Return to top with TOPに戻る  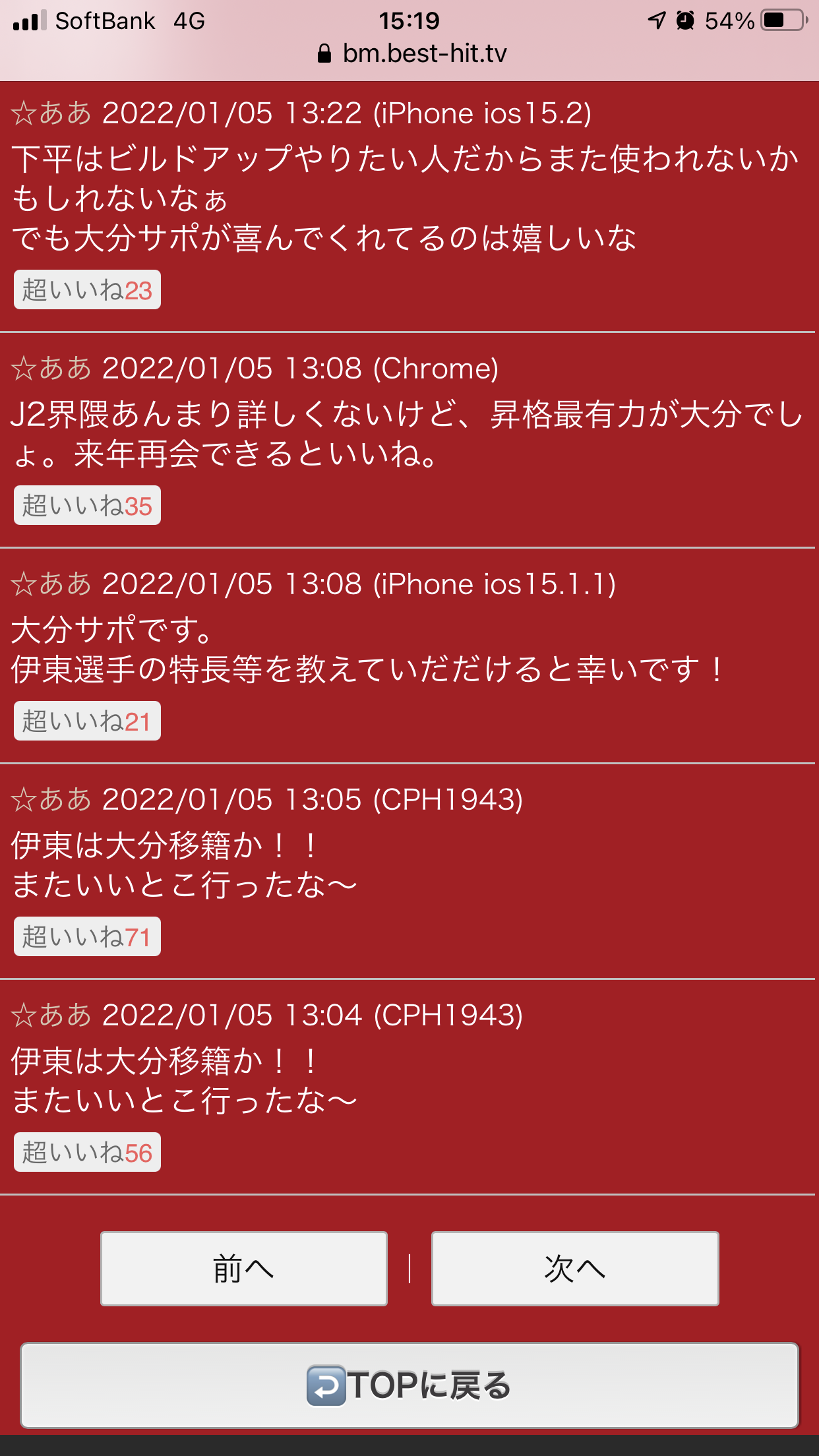point(409,1385)
